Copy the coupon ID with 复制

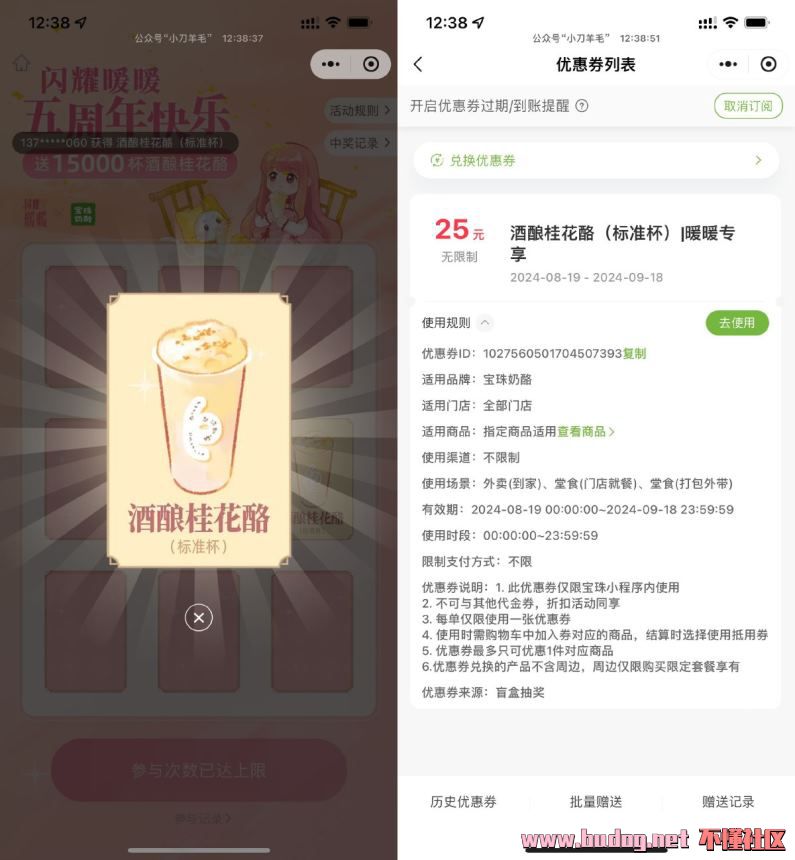pos(635,354)
